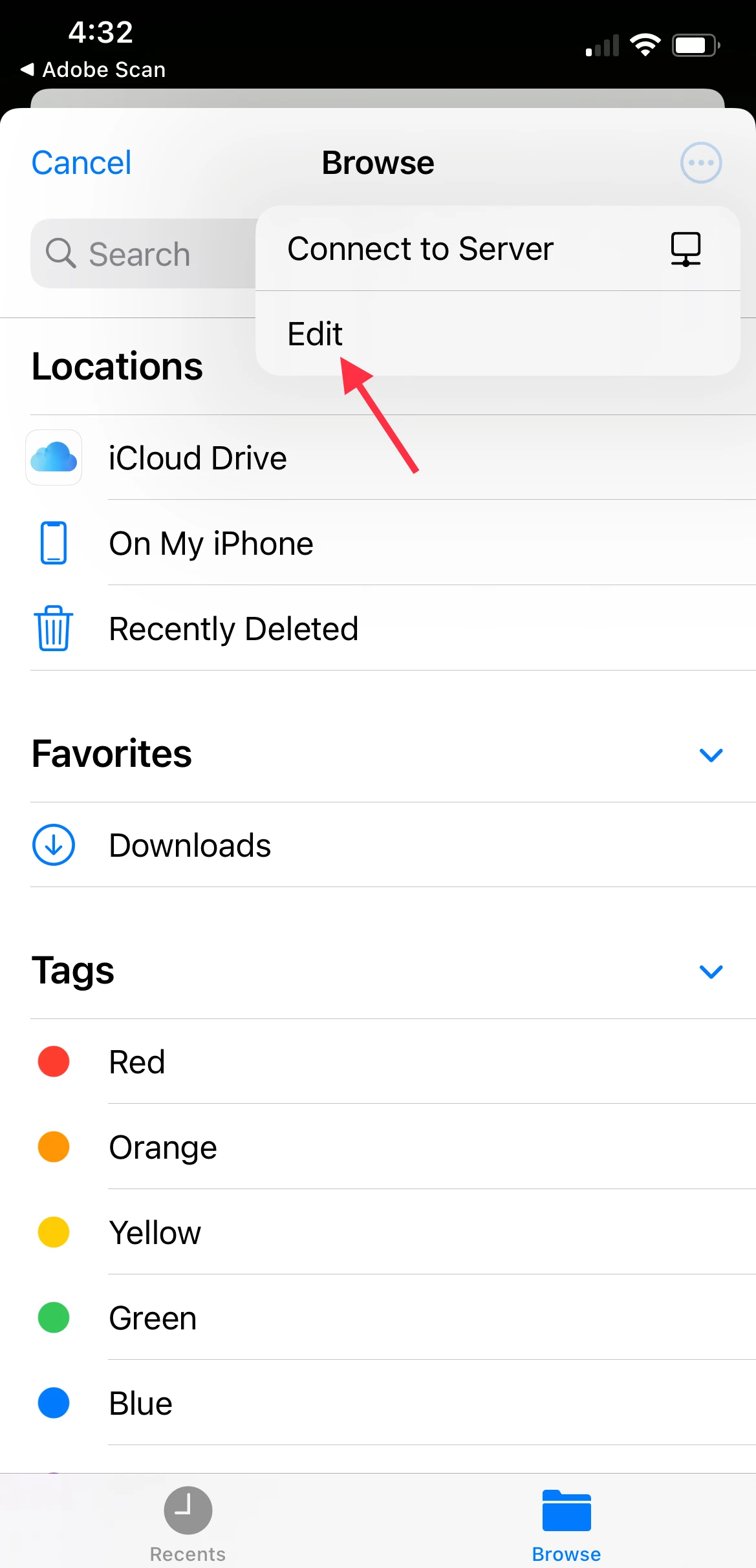The image size is (756, 1568).
Task: Open the Downloads folder
Action: (189, 846)
